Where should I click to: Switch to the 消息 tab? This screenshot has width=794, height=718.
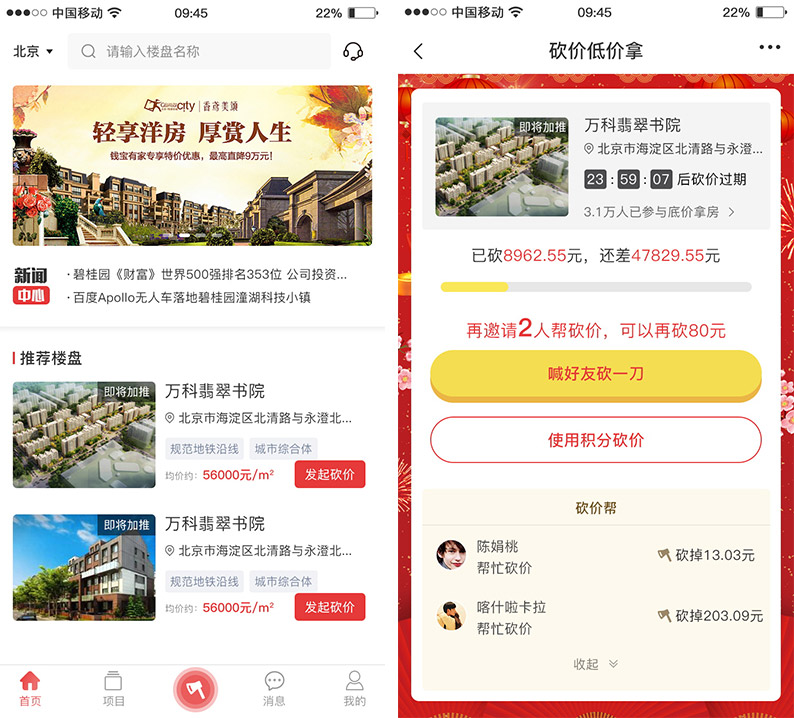click(274, 688)
